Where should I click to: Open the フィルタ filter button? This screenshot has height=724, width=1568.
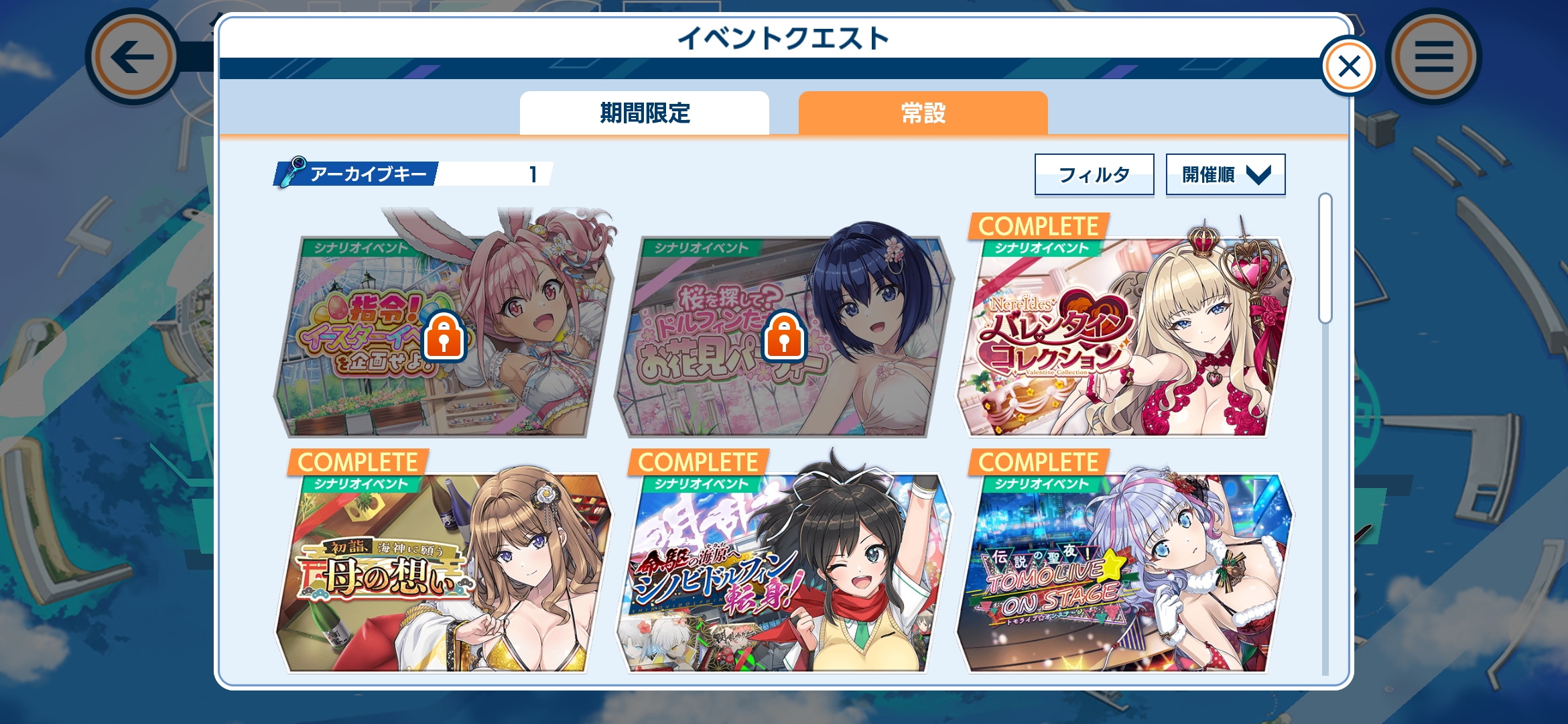(x=1094, y=175)
